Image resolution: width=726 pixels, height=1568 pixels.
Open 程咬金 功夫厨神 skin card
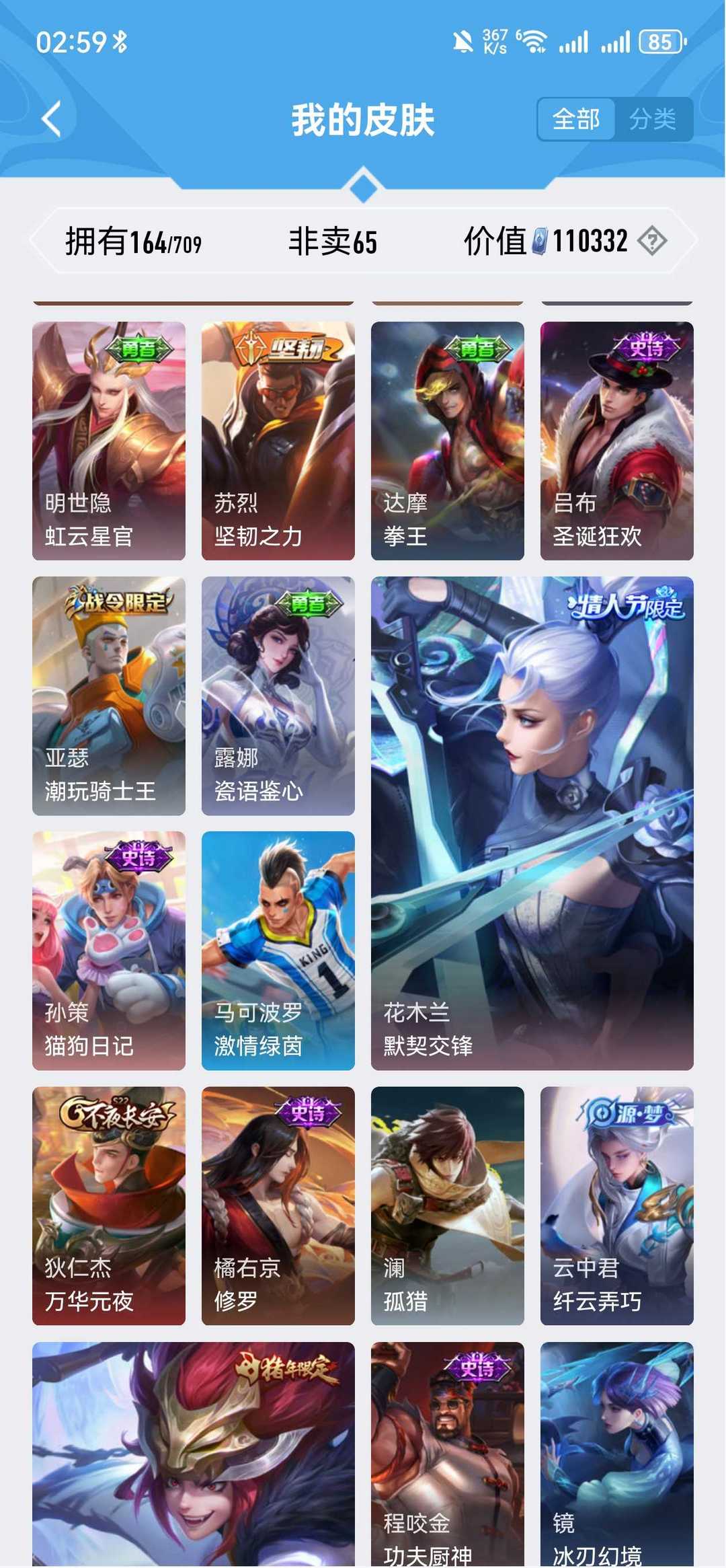[448, 1454]
